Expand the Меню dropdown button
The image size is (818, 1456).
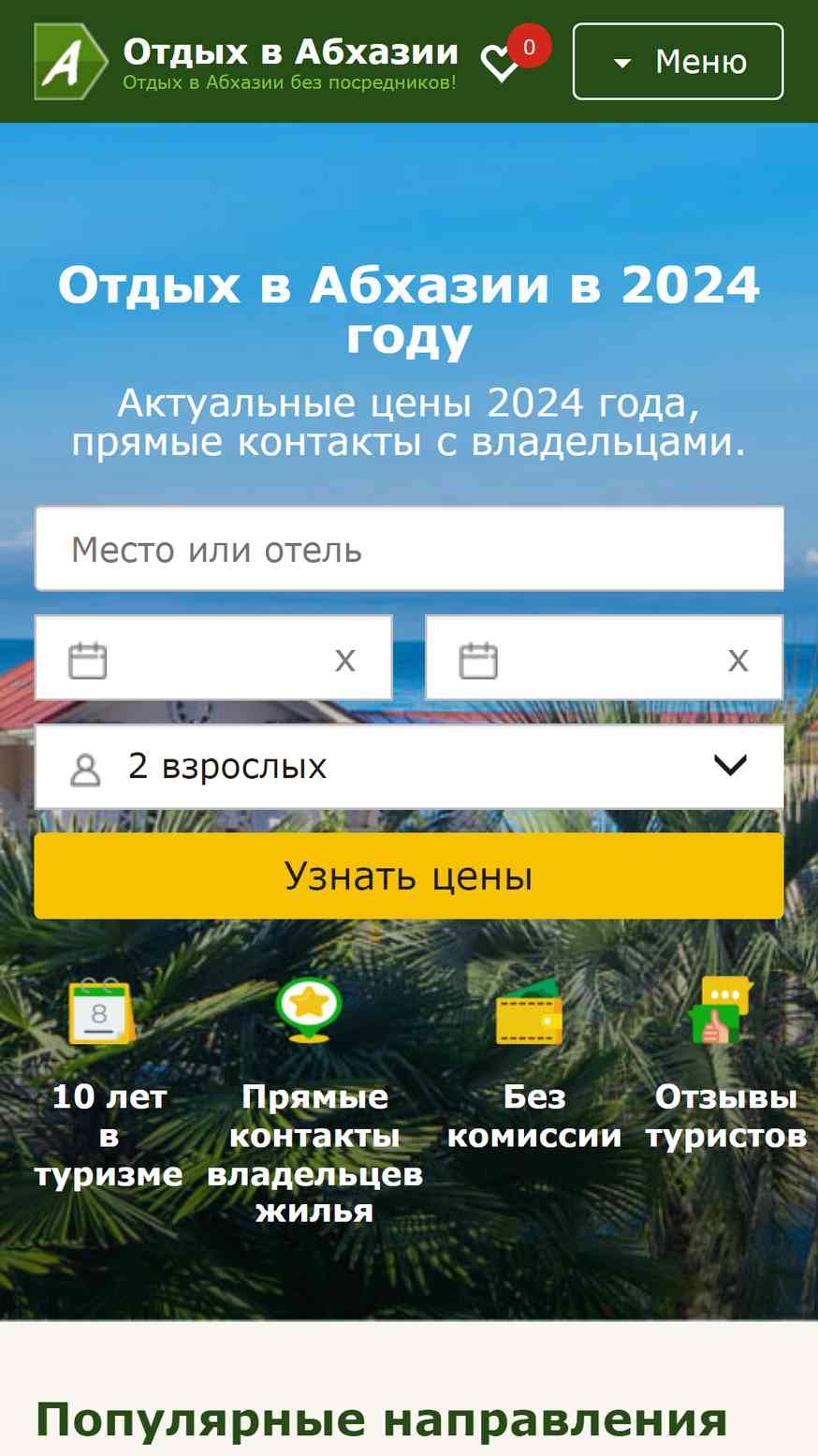678,62
